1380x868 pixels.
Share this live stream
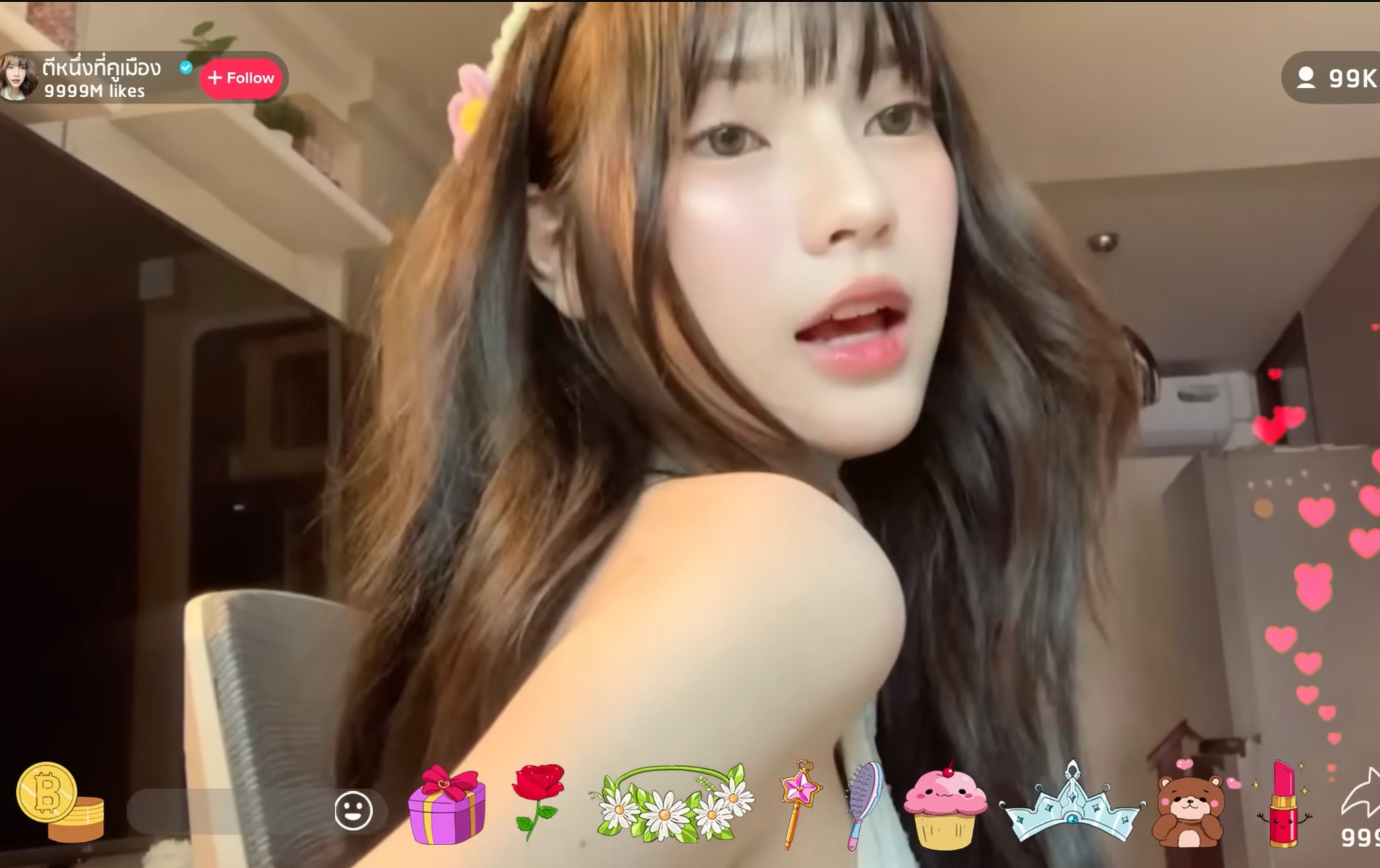[1360, 802]
